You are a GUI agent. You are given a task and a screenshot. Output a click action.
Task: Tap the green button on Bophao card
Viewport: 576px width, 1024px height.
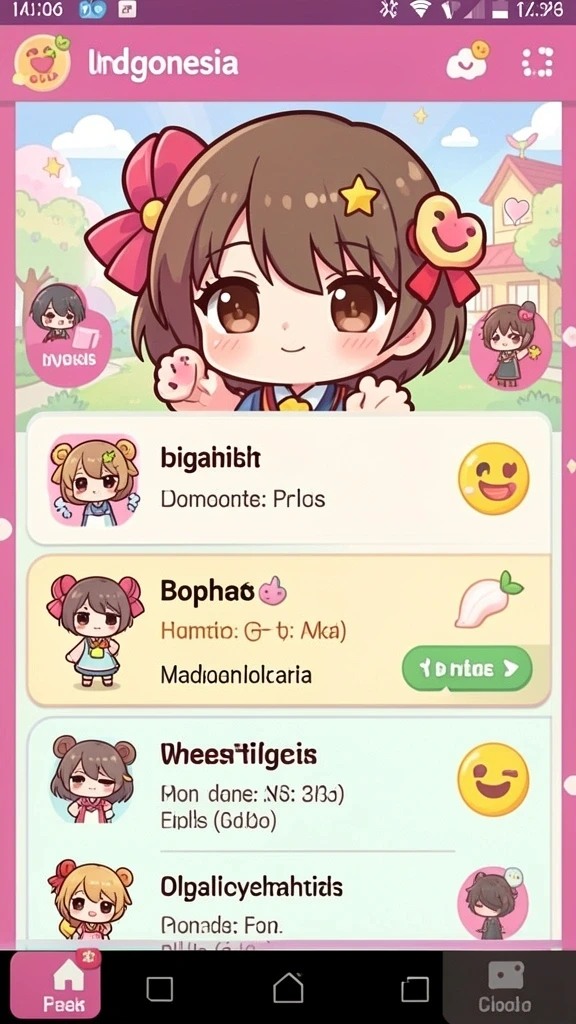coord(467,669)
